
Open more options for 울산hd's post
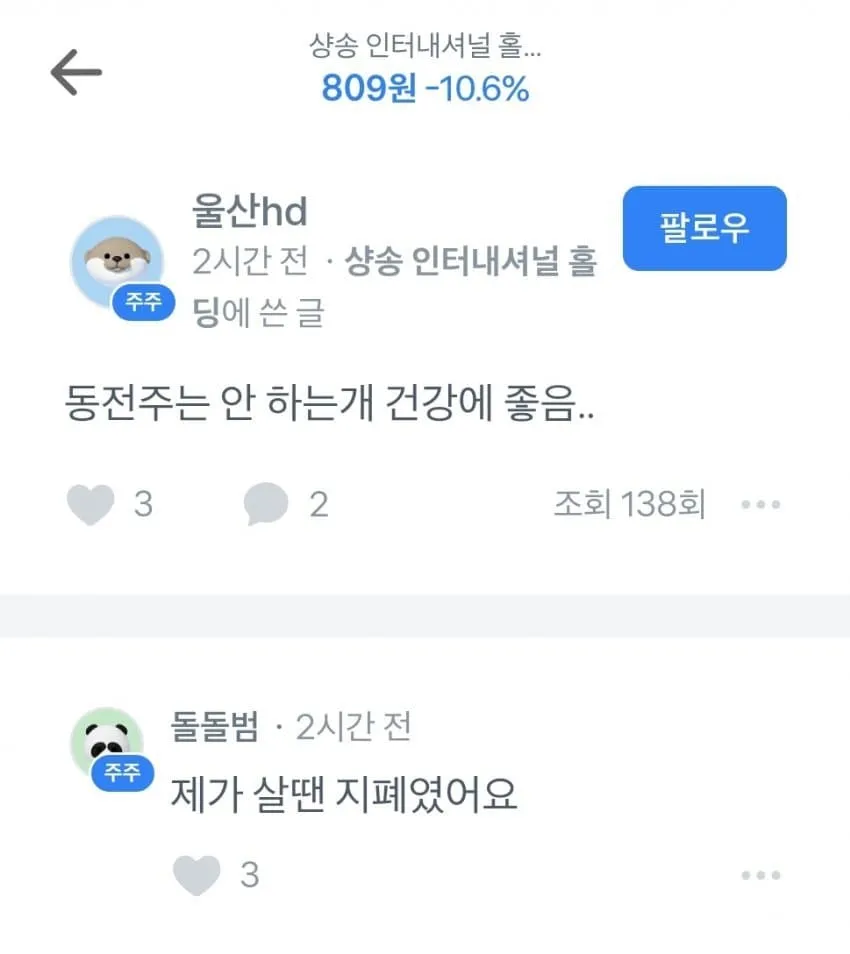[x=760, y=505]
